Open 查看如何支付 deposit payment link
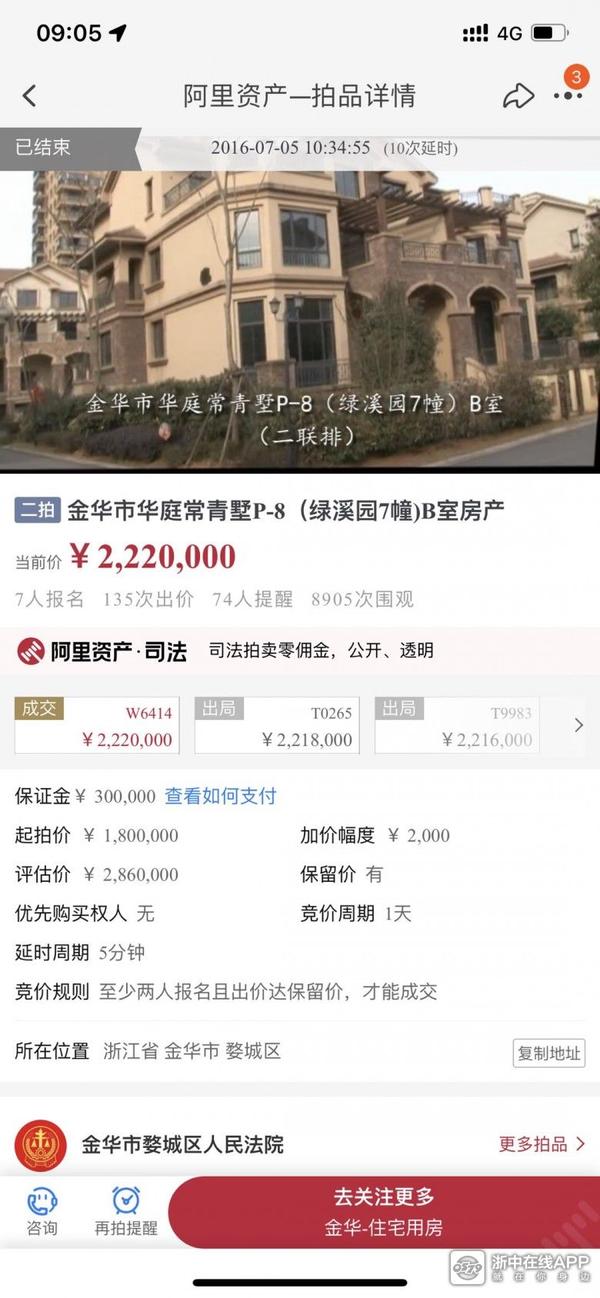Screen dimensions: 600x1298 (x=221, y=796)
